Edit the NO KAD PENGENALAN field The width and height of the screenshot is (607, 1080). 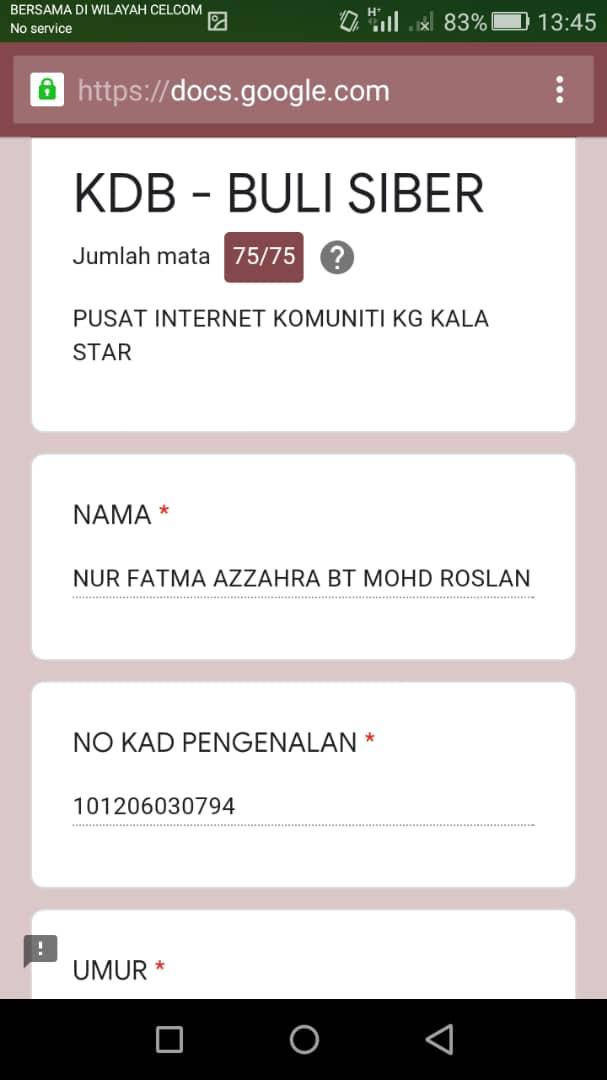tap(302, 806)
